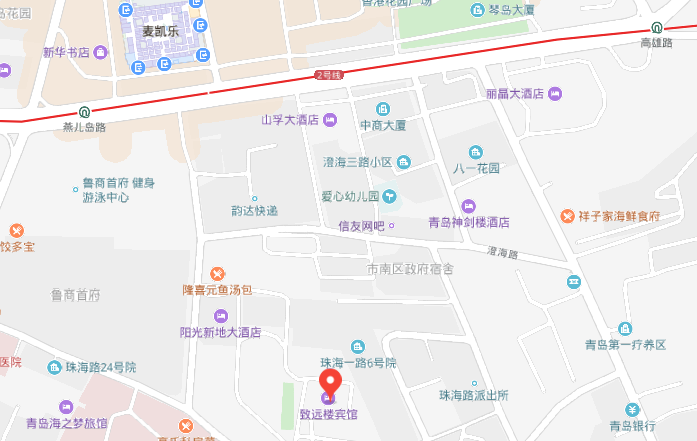Viewport: 697px width, 441px height.
Task: Tap the 丽晶大酒店 hotel marker
Action: point(555,93)
